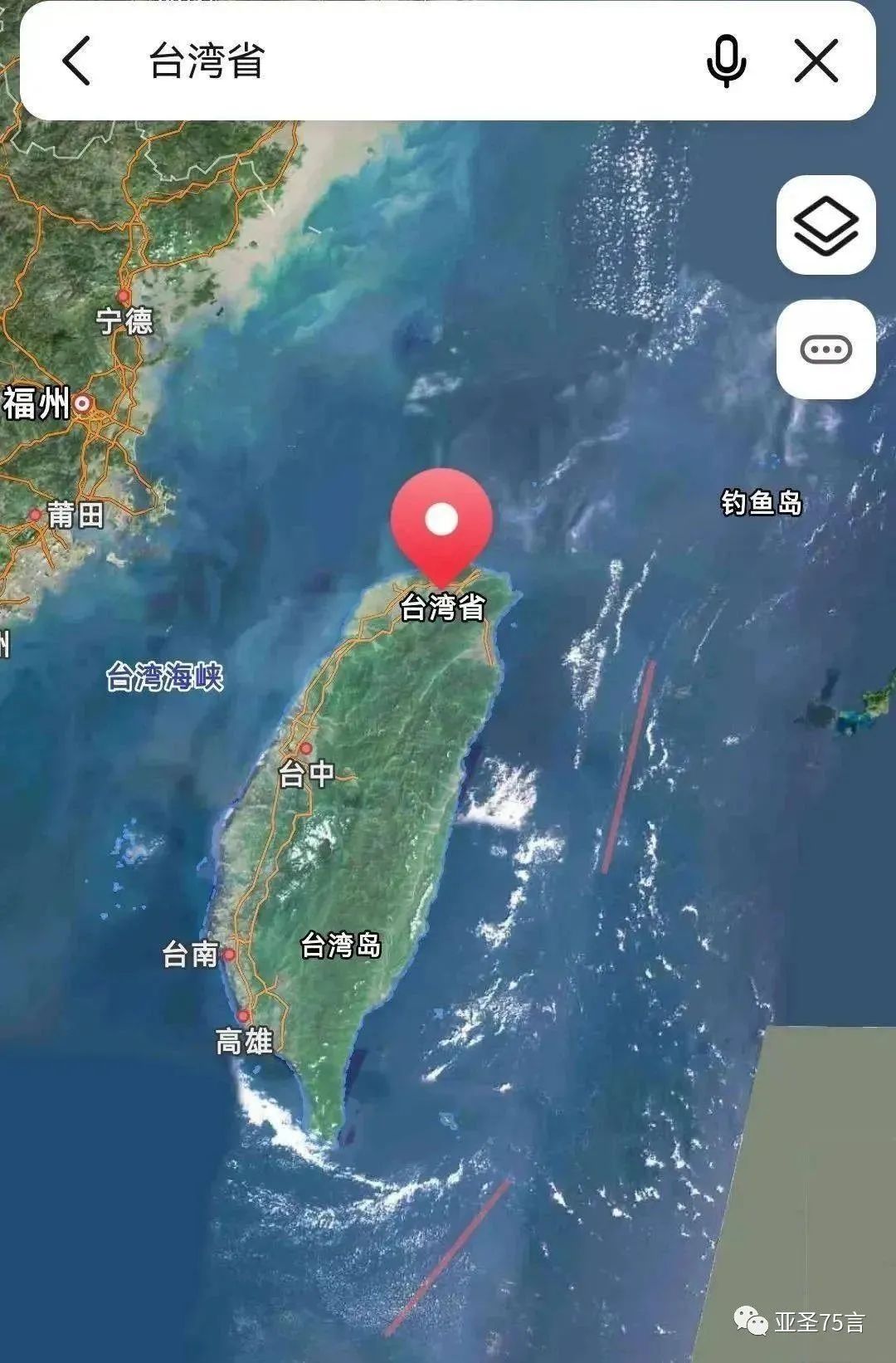Open the more options button

tap(825, 349)
